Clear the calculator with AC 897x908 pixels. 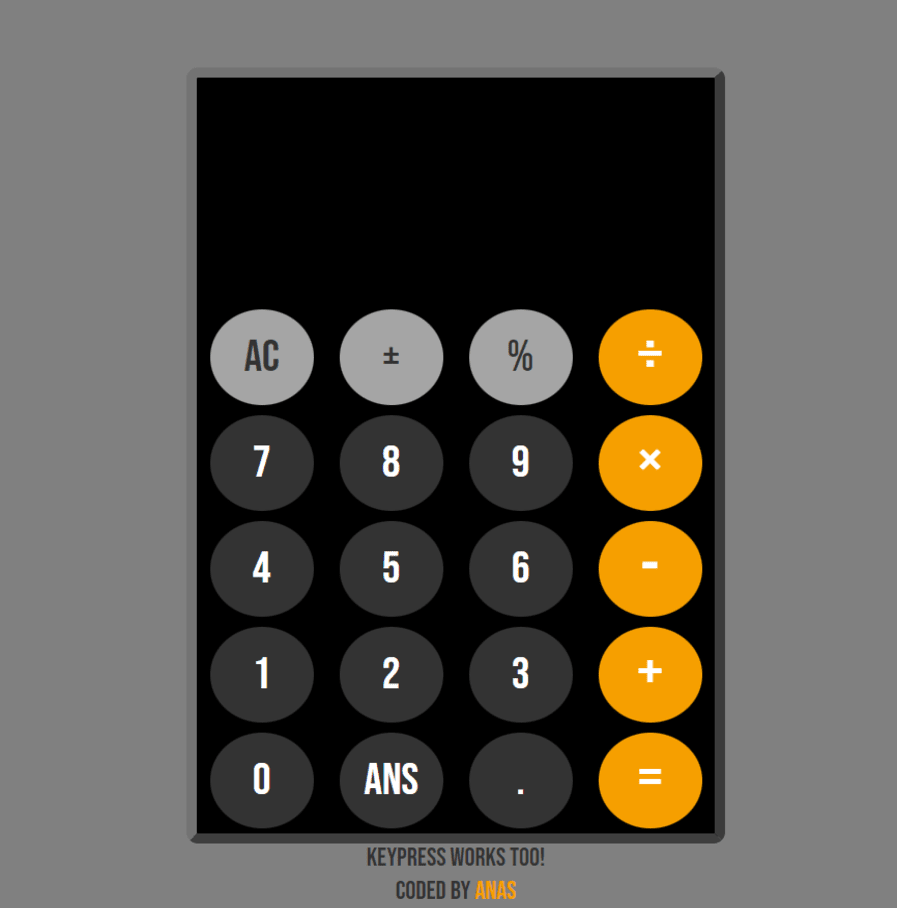[x=262, y=357]
